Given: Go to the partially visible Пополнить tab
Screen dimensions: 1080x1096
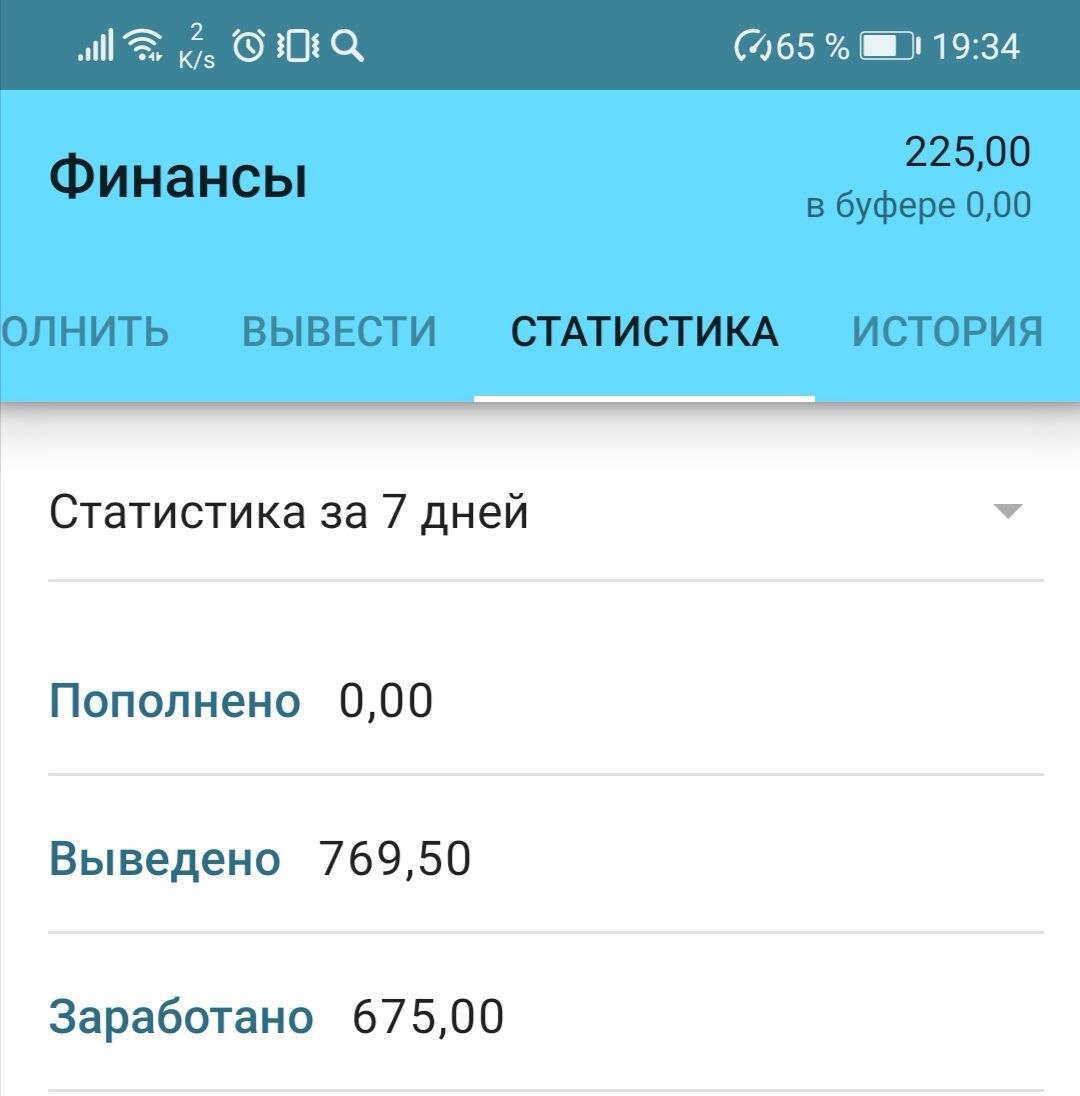Looking at the screenshot, I should coord(84,331).
